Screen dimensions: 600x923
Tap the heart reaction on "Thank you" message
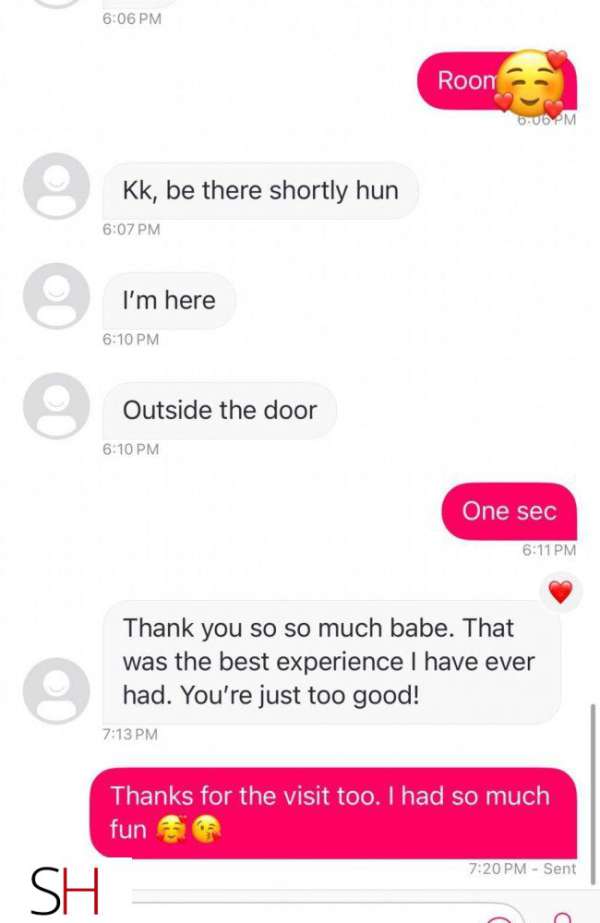coord(560,592)
